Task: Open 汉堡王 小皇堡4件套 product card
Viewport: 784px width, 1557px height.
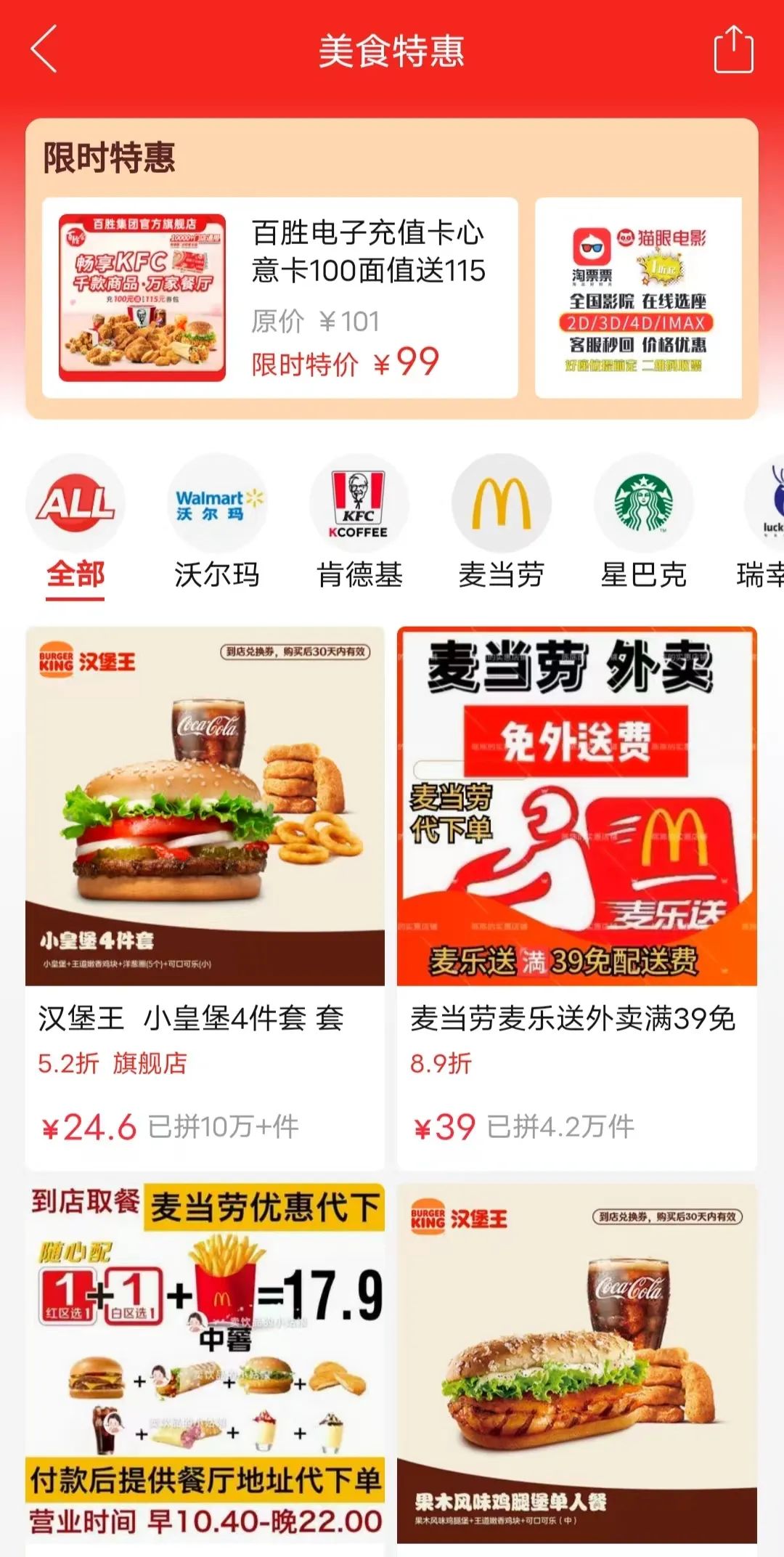Action: pos(205,897)
